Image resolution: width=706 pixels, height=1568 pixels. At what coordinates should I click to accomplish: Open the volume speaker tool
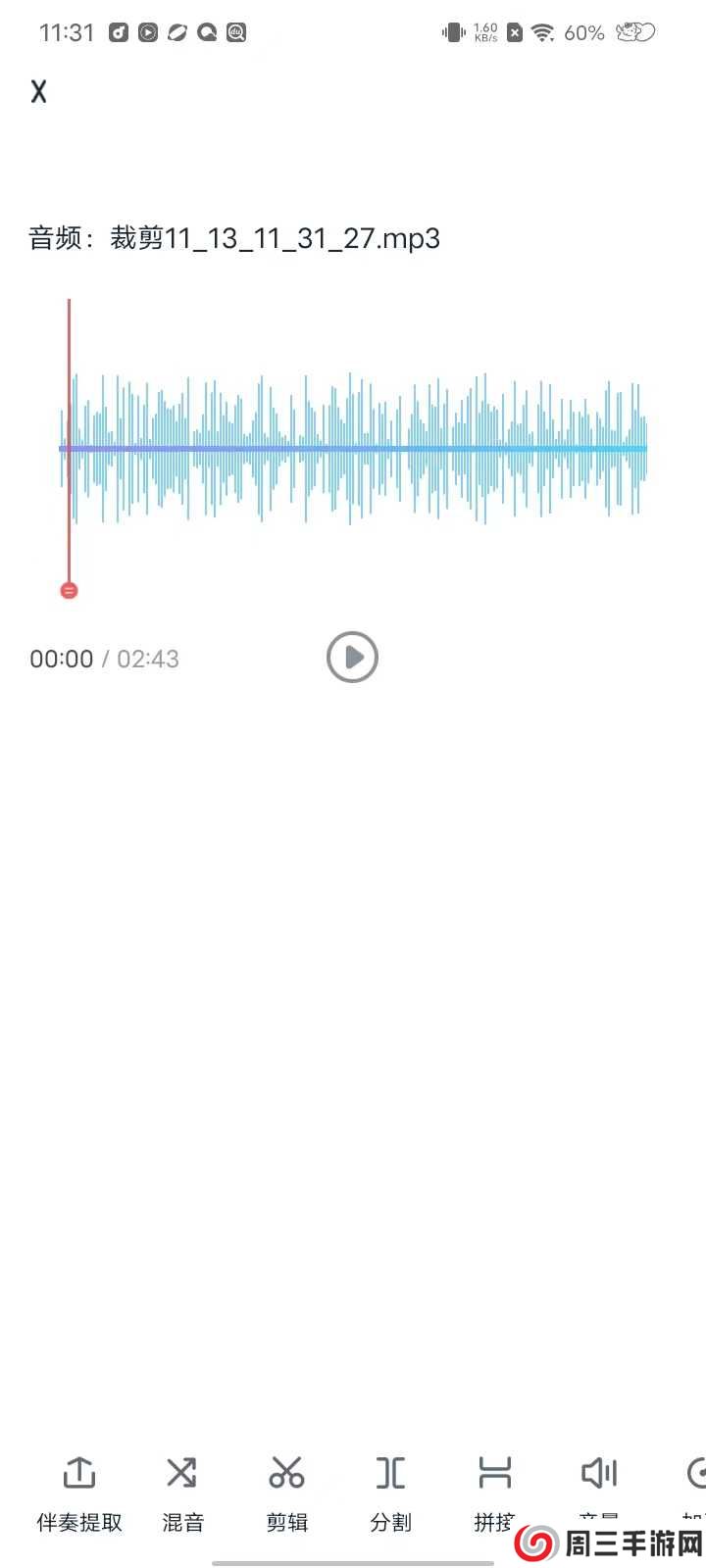click(x=599, y=1475)
